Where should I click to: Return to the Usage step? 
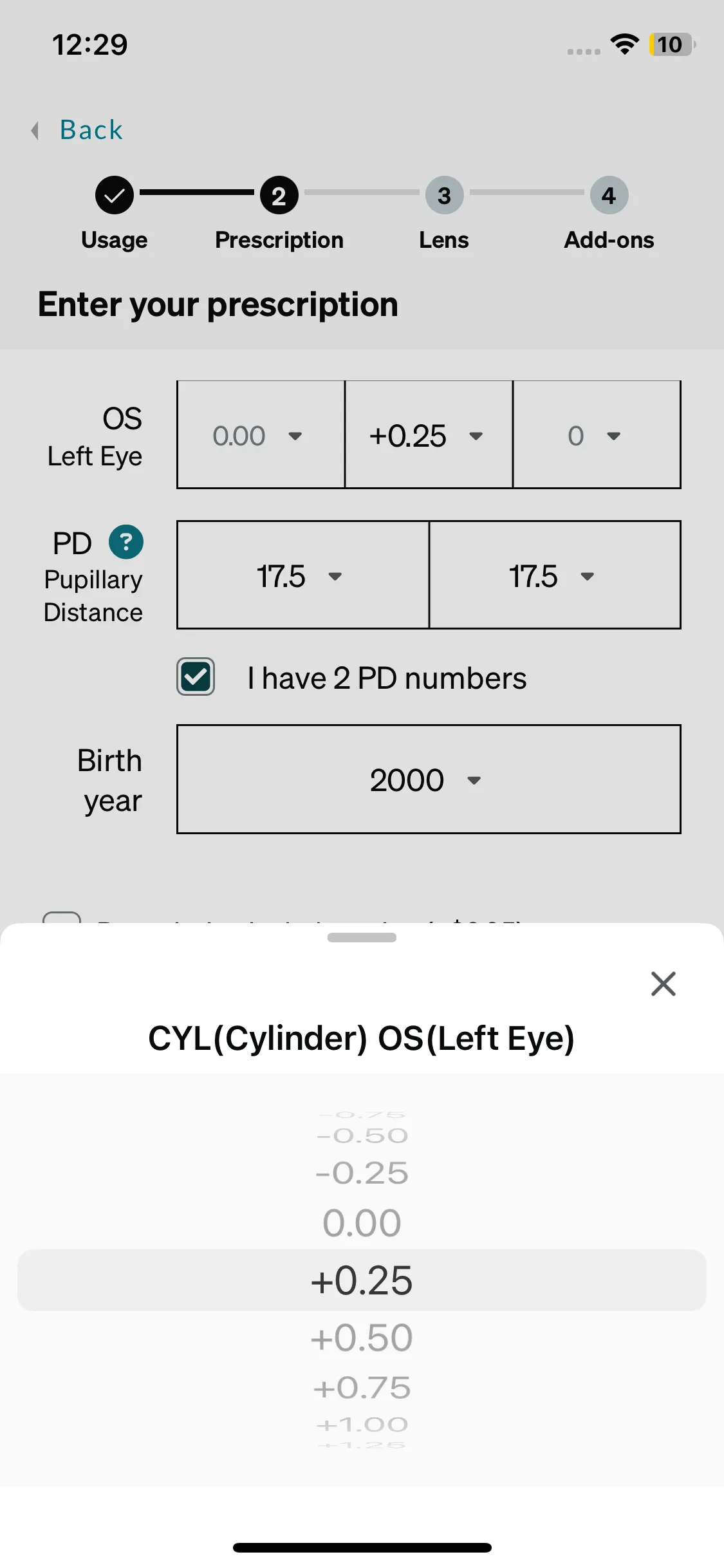115,196
